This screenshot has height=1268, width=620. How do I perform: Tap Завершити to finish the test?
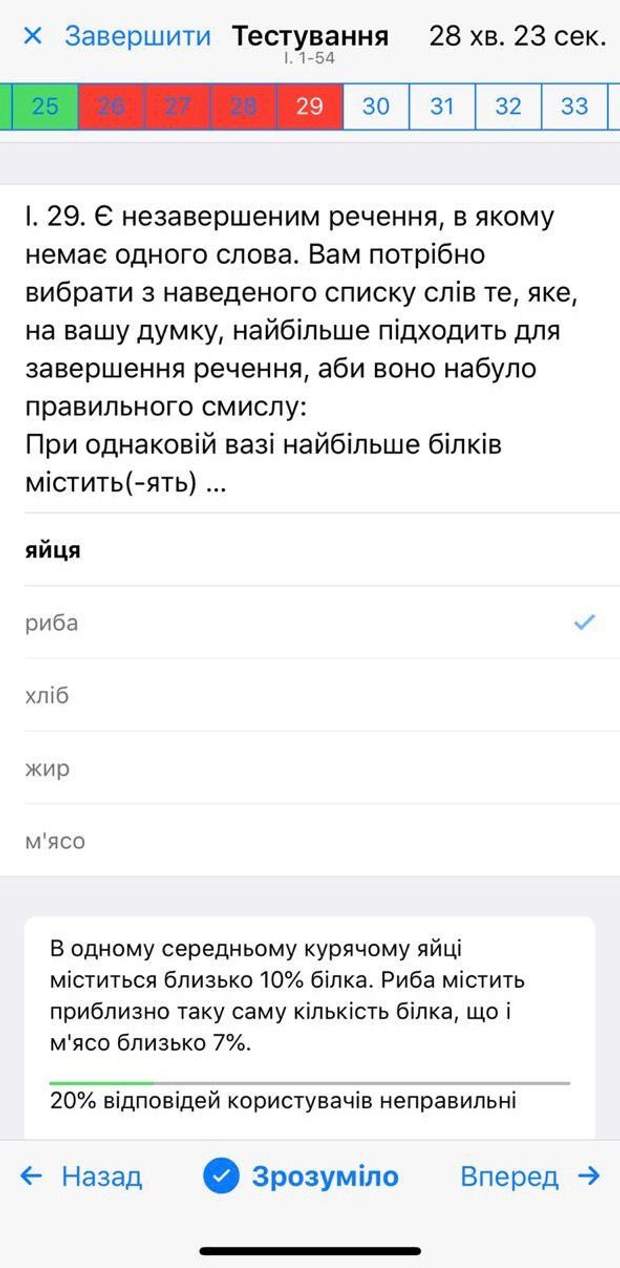117,37
